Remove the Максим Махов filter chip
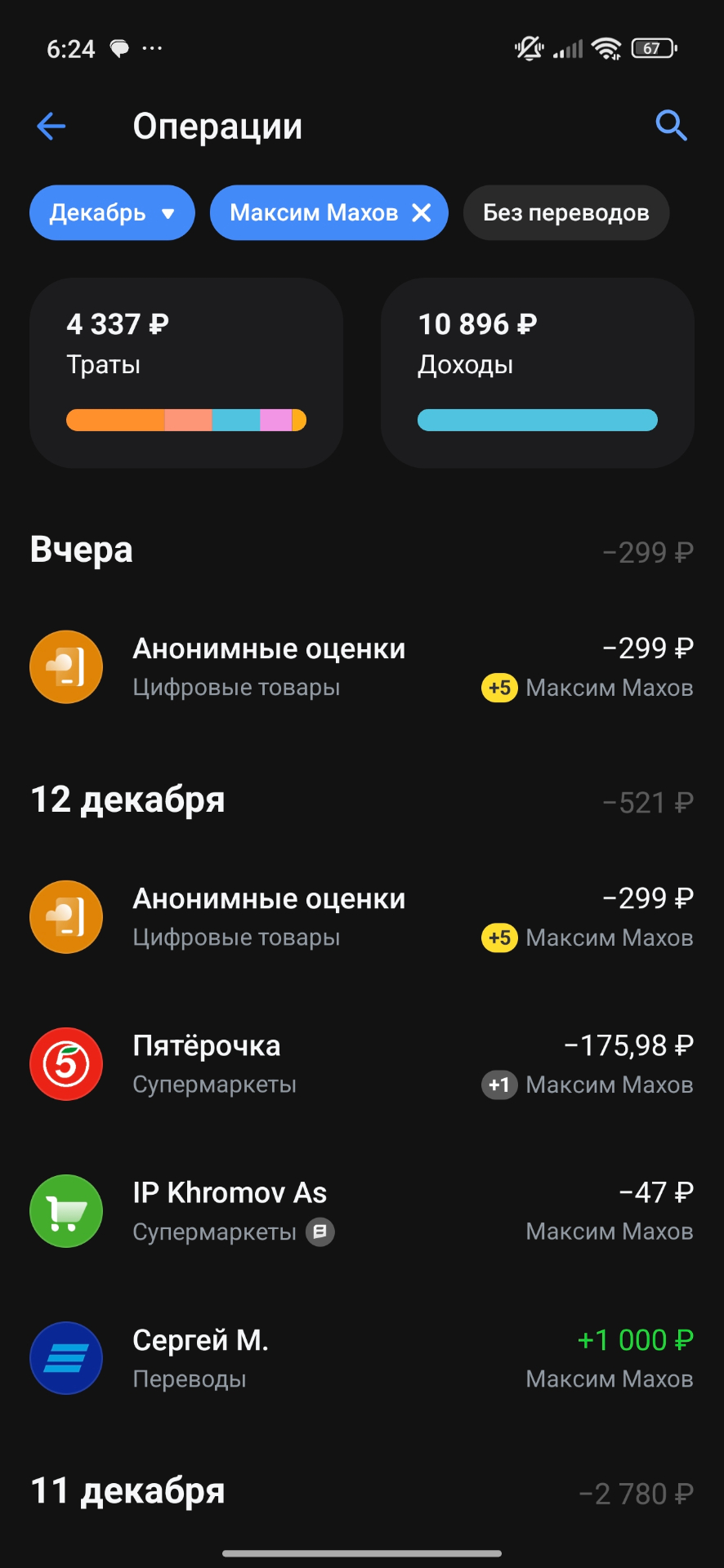 [422, 213]
